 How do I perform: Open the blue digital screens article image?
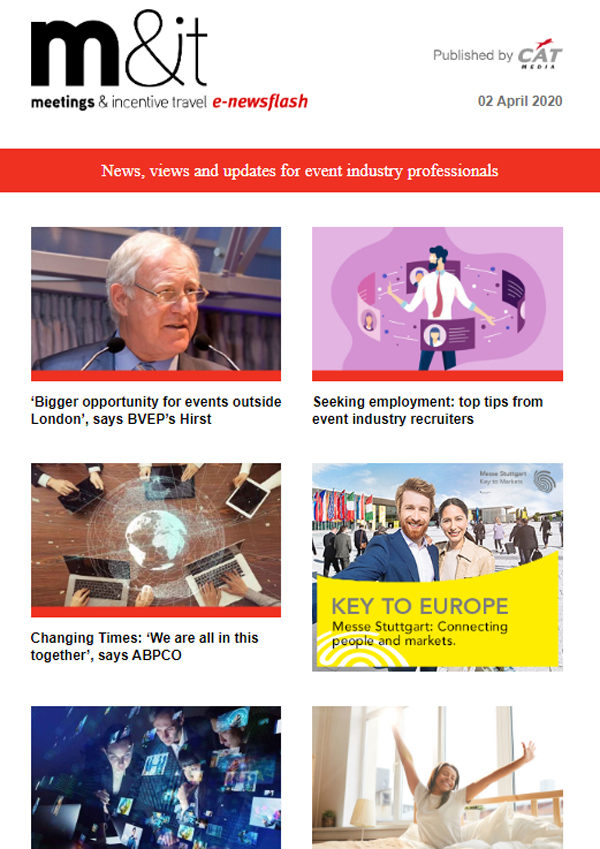point(156,777)
